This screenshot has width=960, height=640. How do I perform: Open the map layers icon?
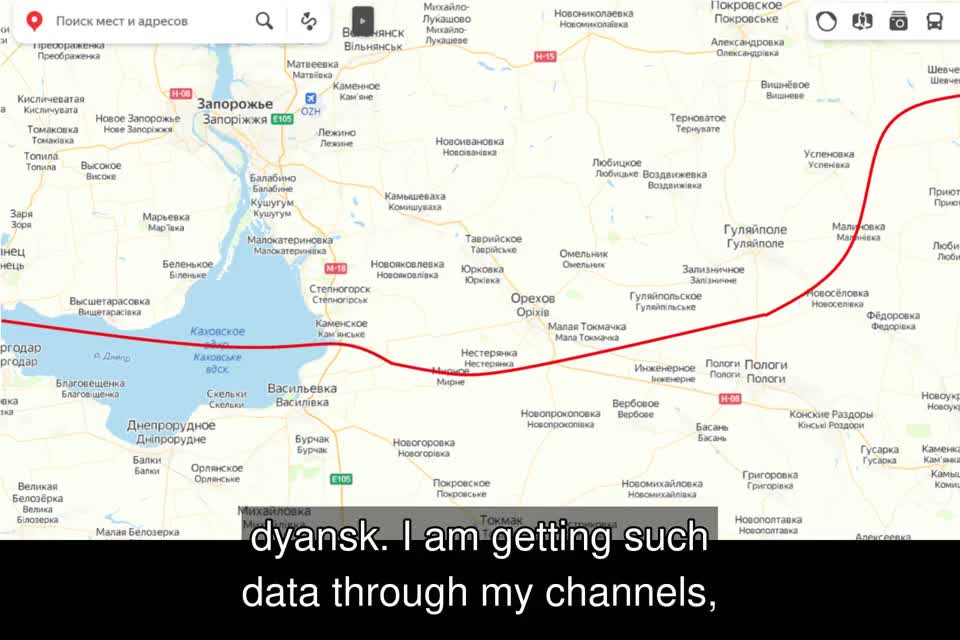coord(862,21)
